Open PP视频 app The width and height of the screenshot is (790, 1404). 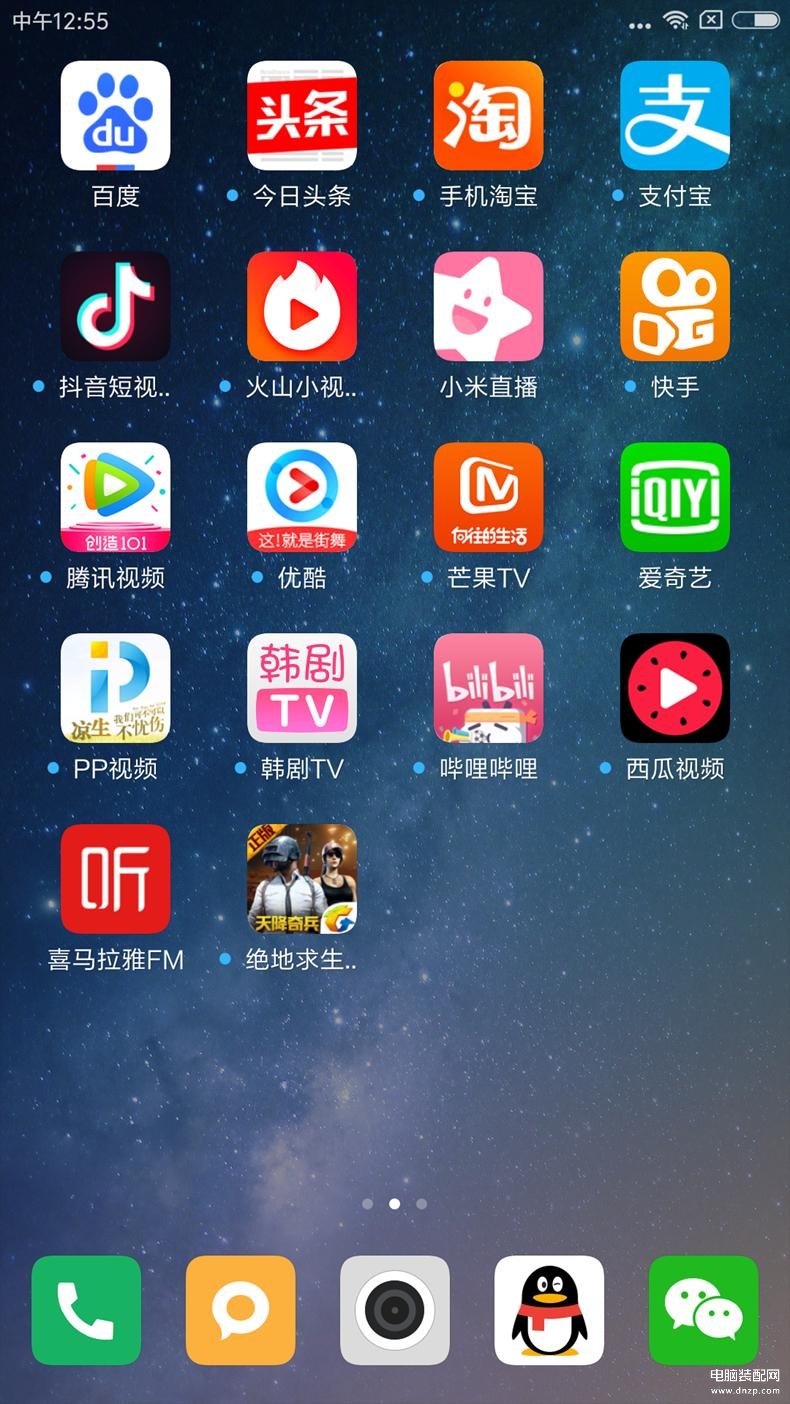[x=115, y=688]
